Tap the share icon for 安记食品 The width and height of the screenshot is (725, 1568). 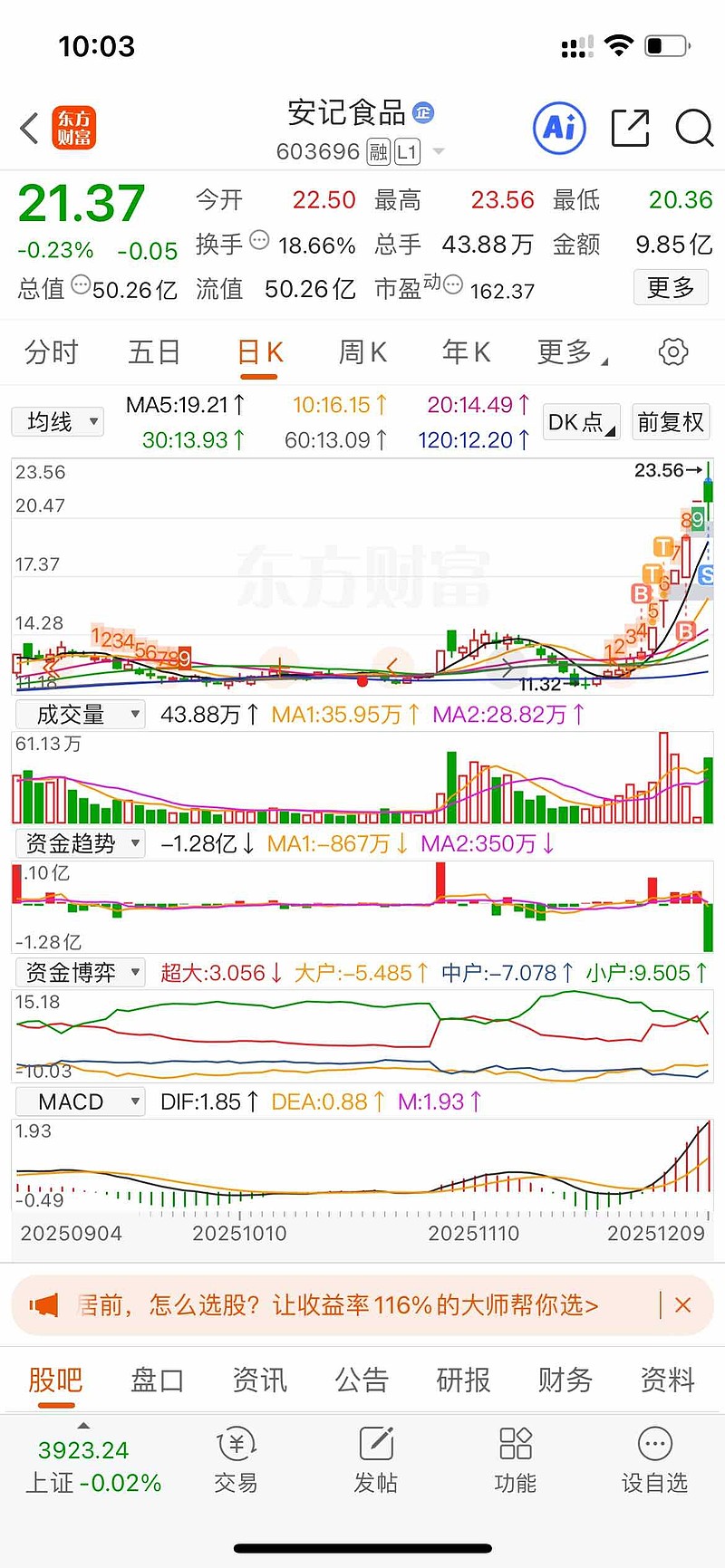click(x=630, y=128)
